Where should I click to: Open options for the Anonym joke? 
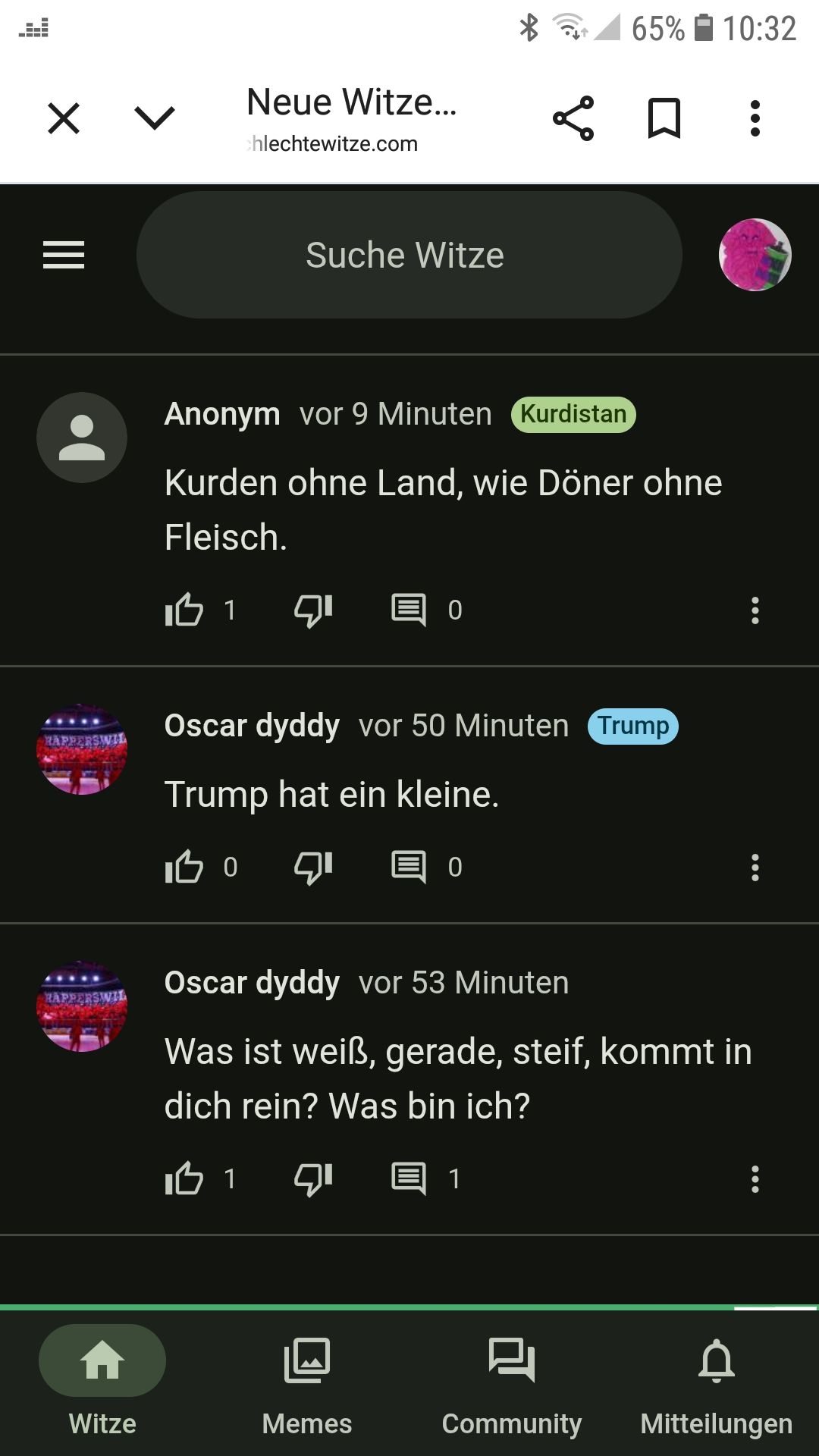pos(755,610)
